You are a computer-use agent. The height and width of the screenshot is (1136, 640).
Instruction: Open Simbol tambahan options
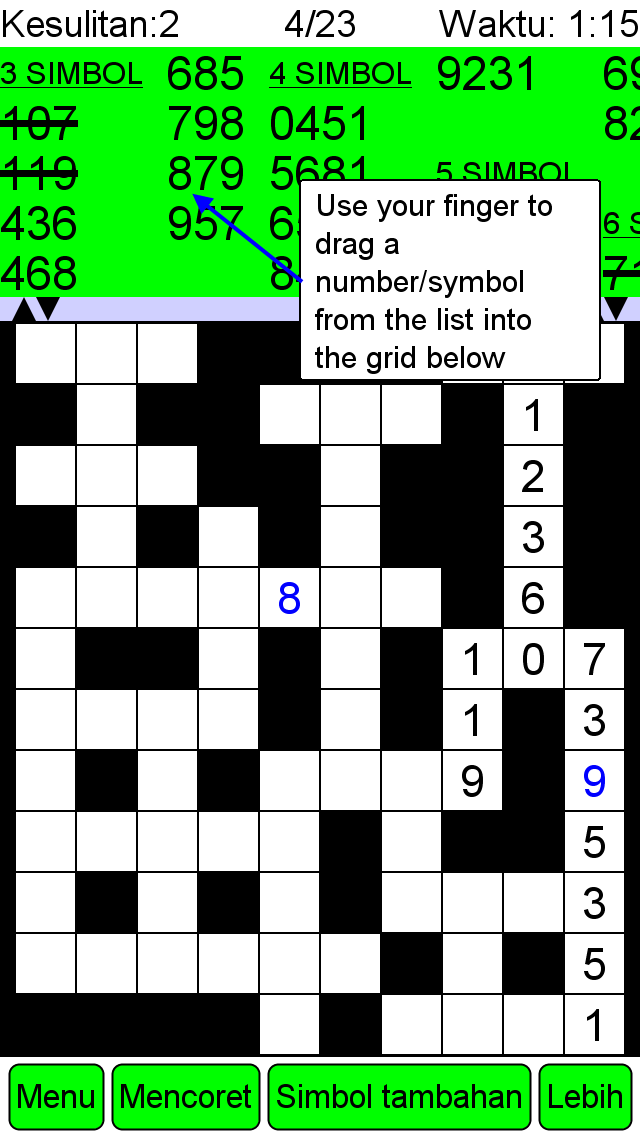click(x=399, y=1096)
